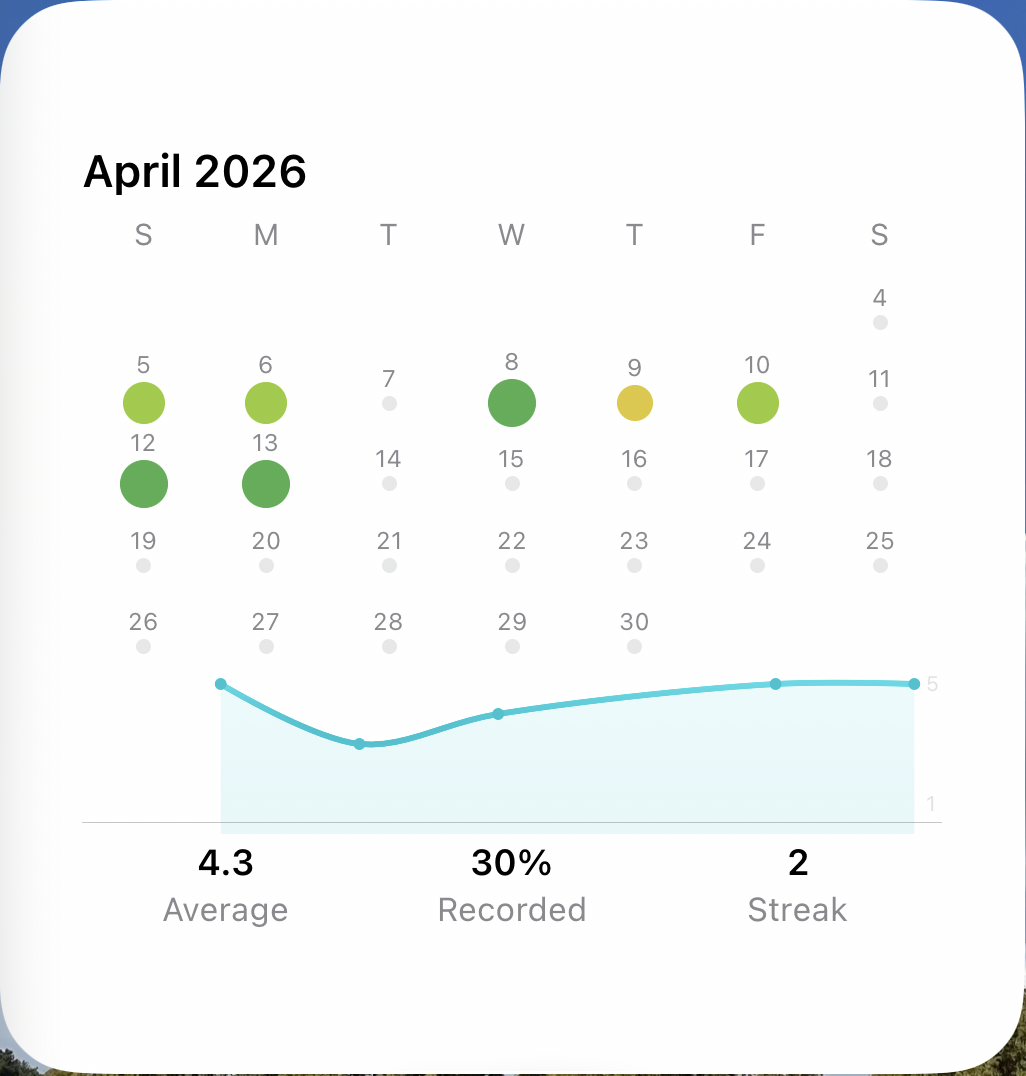This screenshot has width=1026, height=1076.
Task: View the entry recorded on April 13
Action: 266,485
